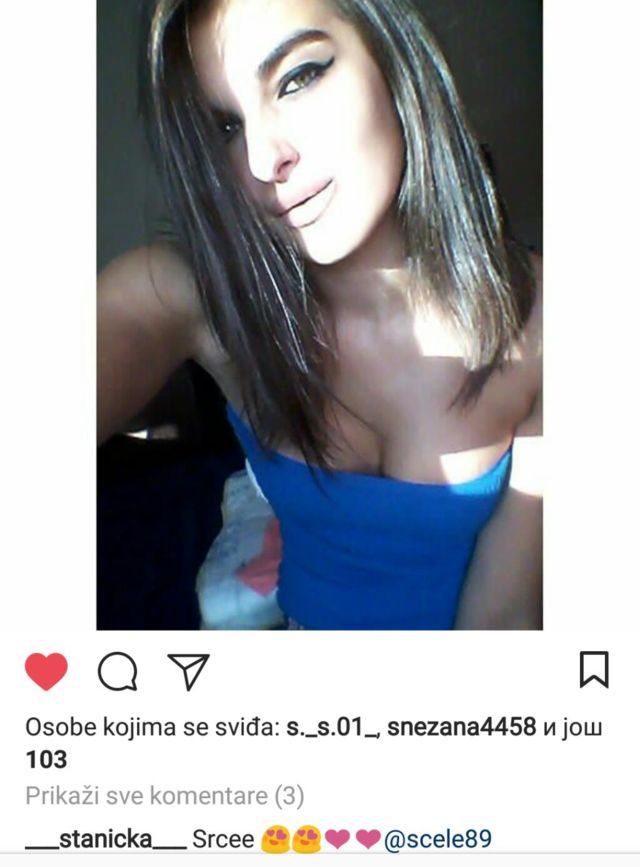The image size is (640, 867).
Task: Show all comments via Prikaži sve komentare
Action: [164, 796]
